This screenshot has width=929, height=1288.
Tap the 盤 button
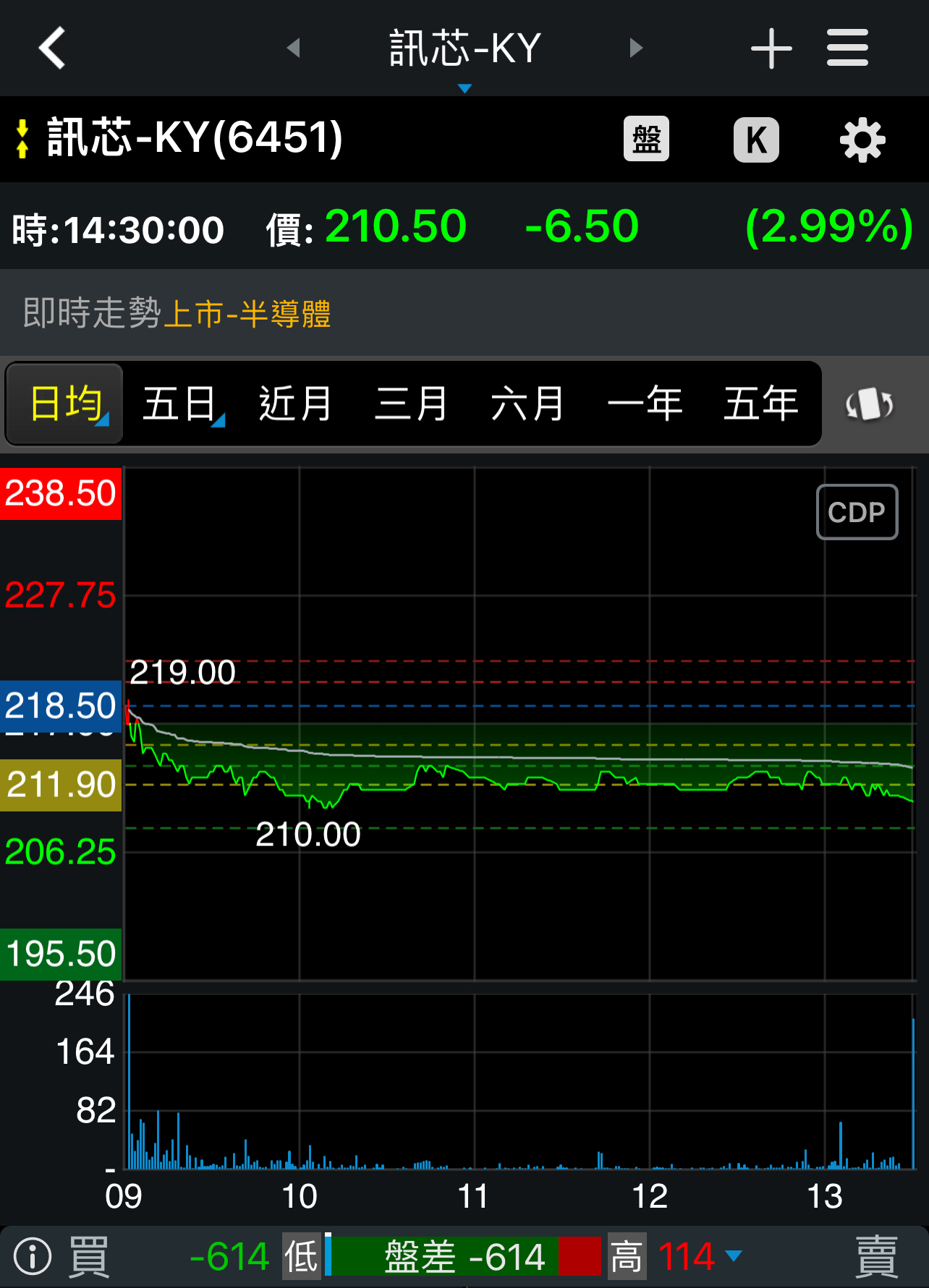click(x=646, y=139)
